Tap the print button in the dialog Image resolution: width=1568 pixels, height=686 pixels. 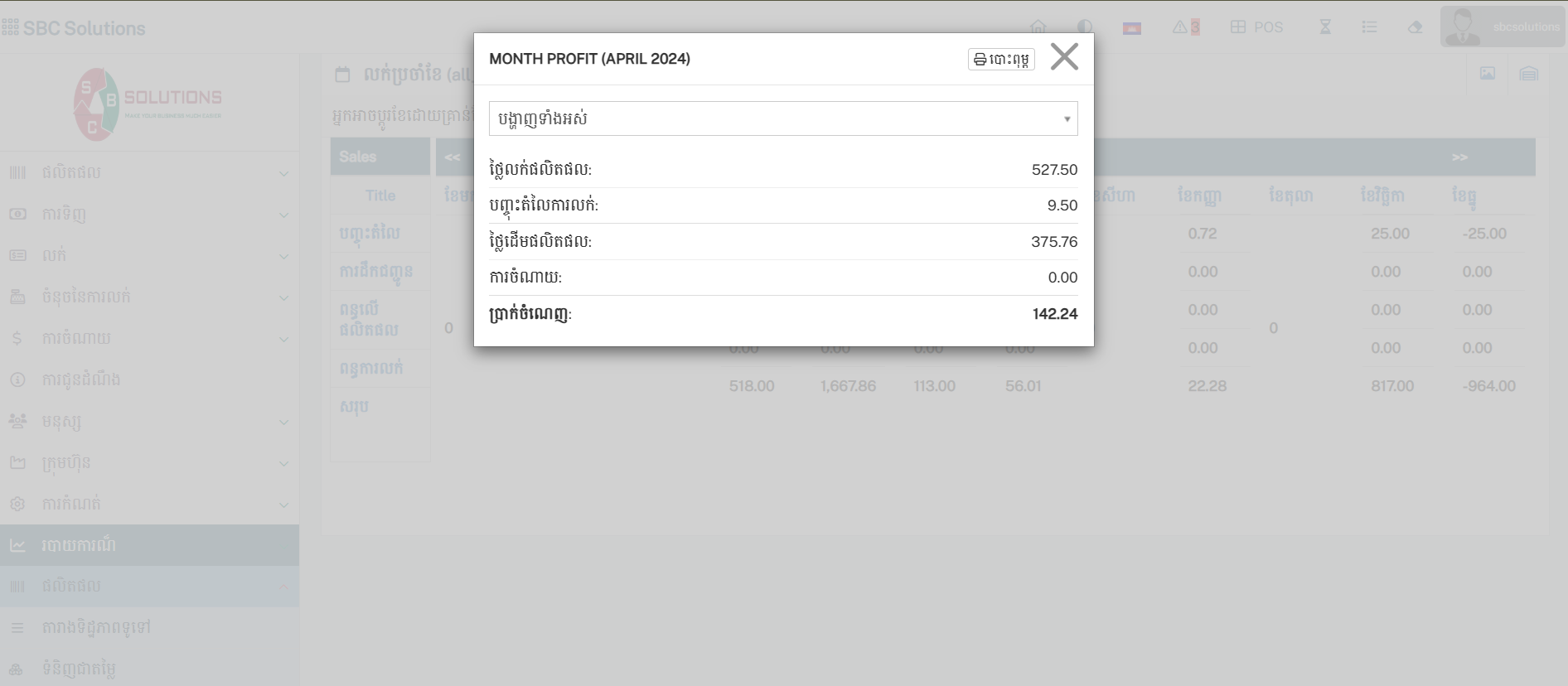click(1001, 60)
